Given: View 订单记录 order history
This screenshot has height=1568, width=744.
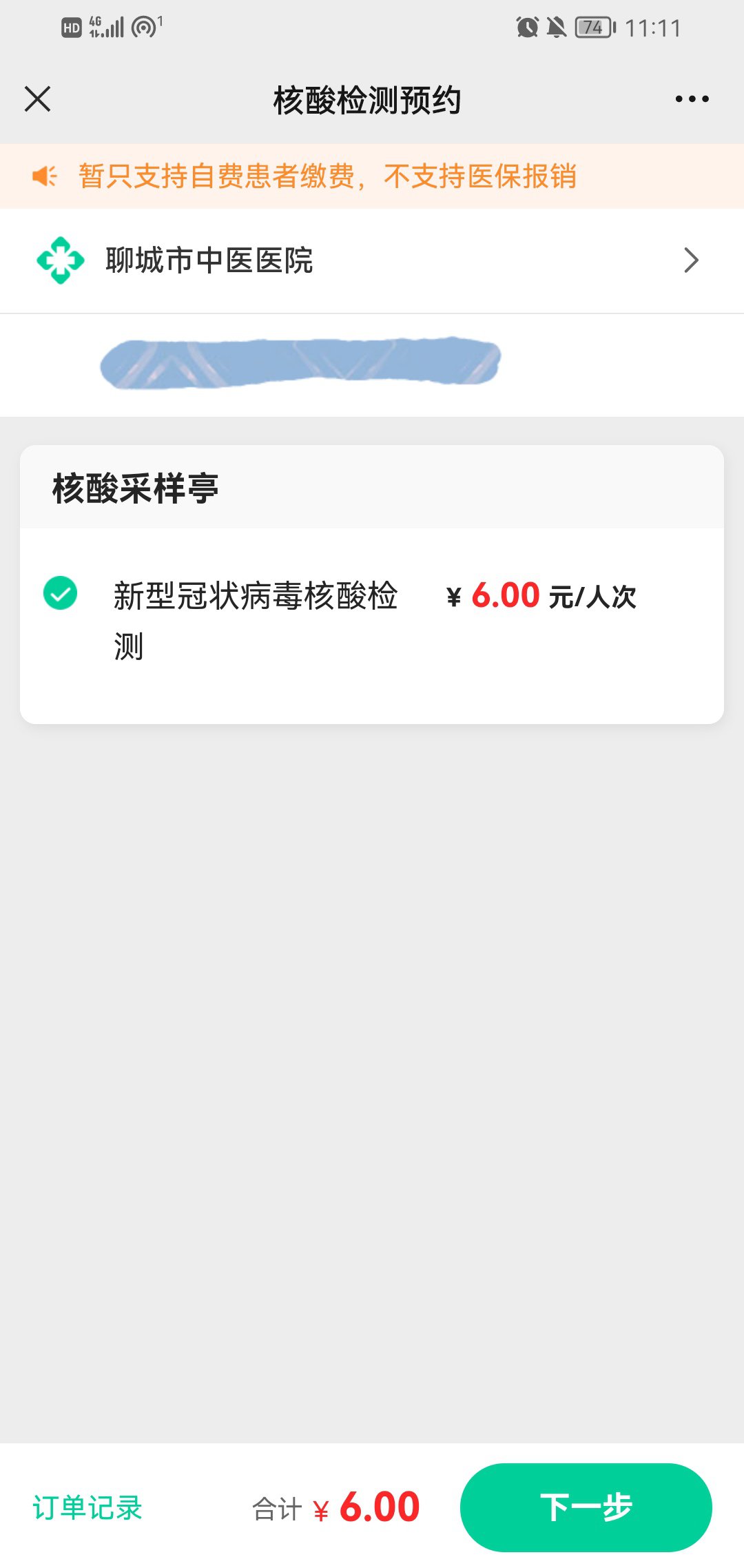Looking at the screenshot, I should click(x=87, y=1507).
